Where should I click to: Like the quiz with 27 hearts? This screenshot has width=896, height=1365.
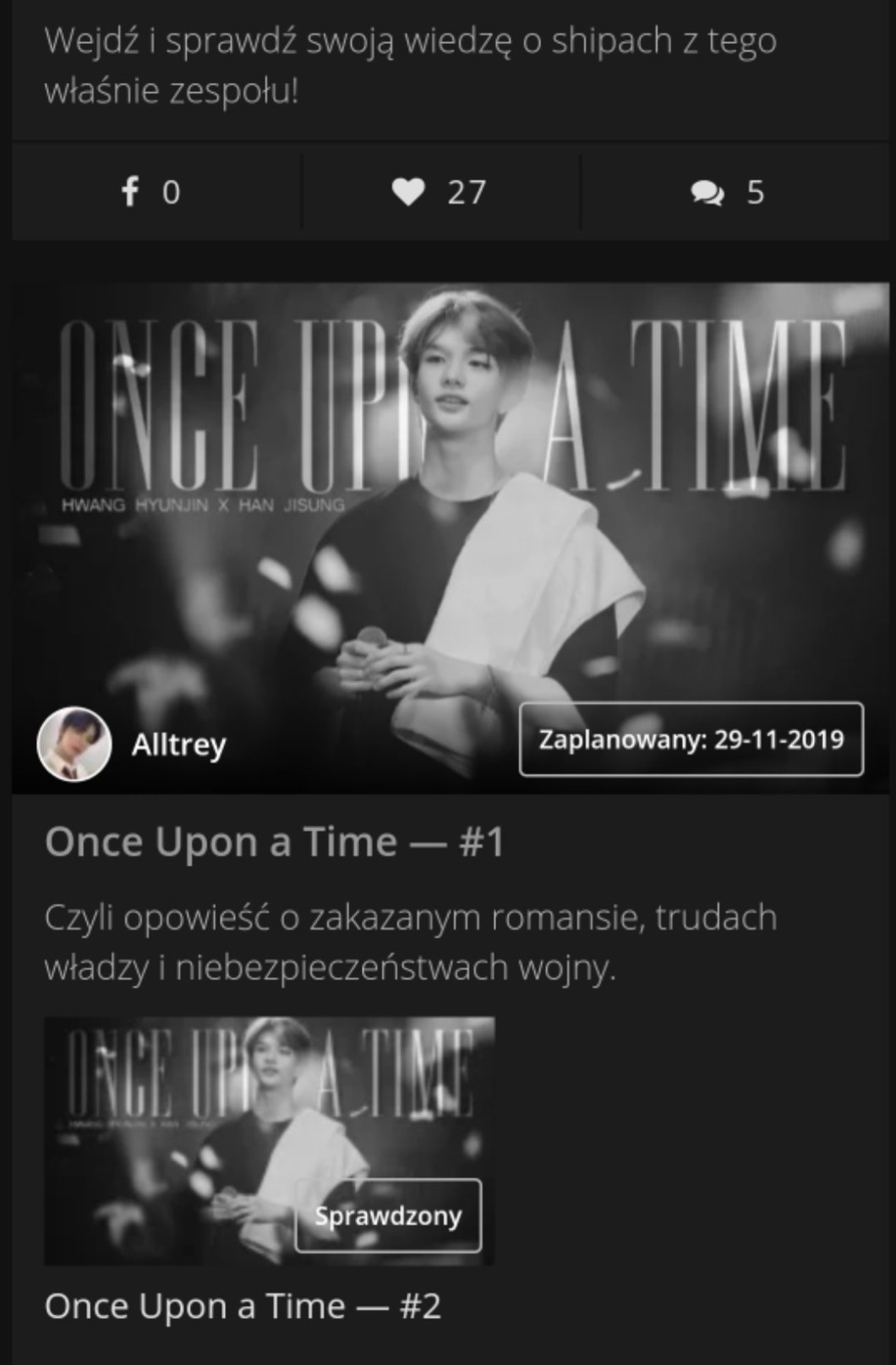coord(439,192)
